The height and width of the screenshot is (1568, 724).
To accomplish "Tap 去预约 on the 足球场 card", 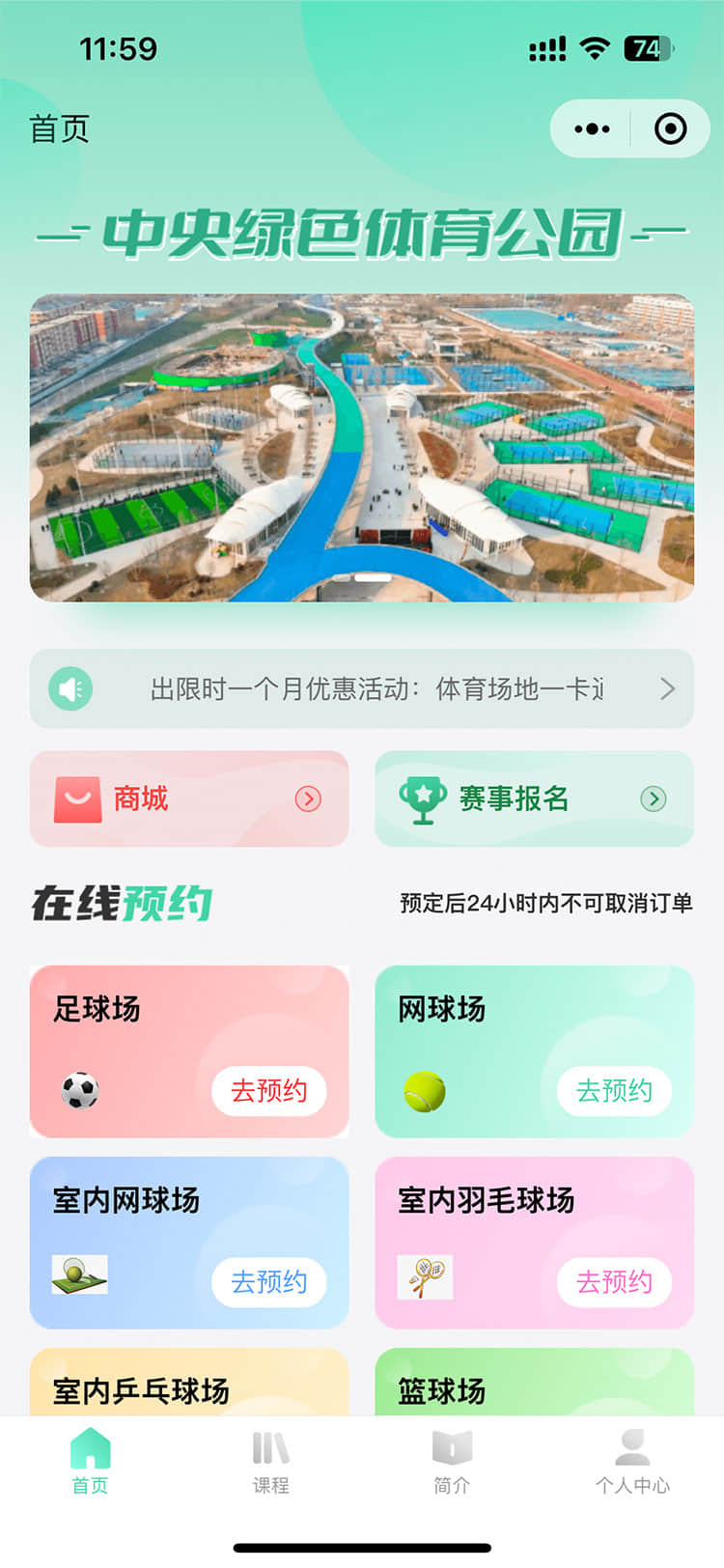I will tap(269, 1091).
